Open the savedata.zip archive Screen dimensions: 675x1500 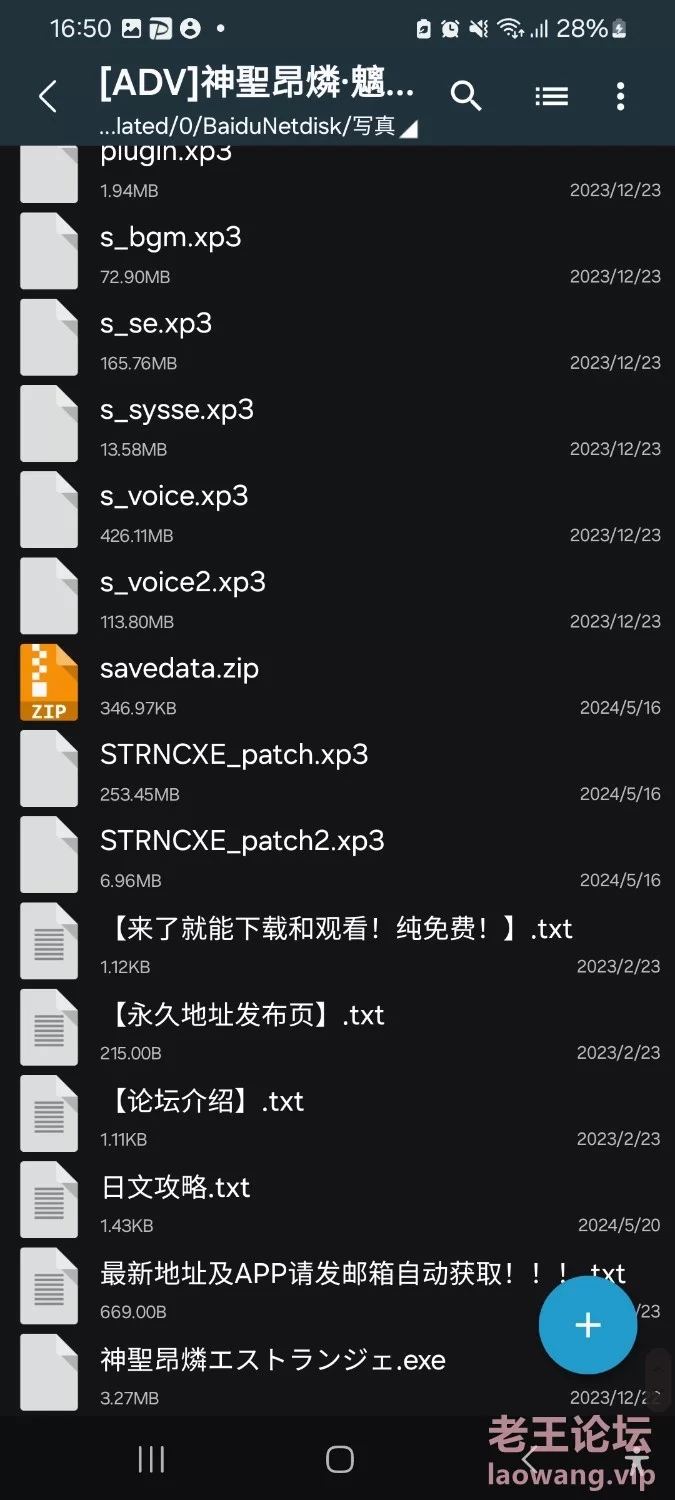point(337,685)
